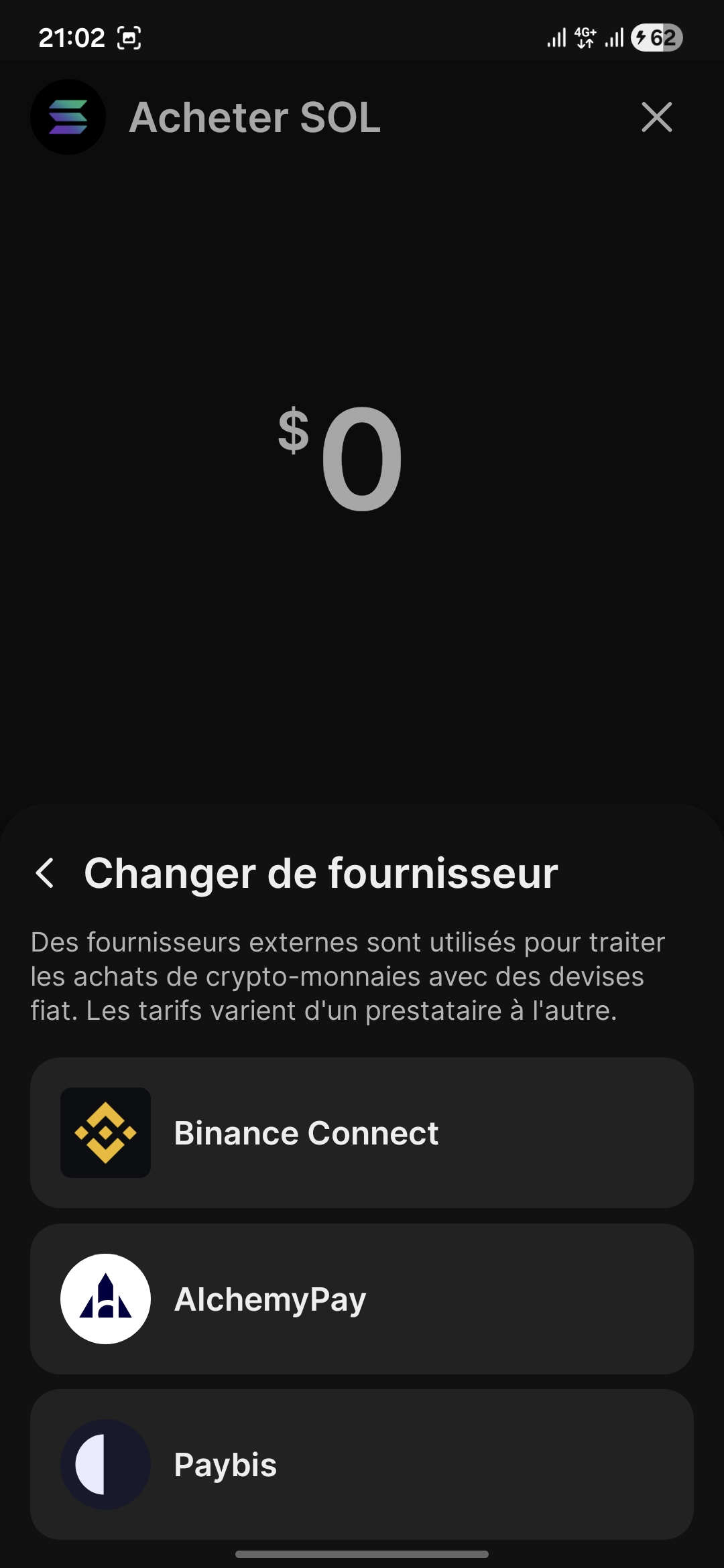
Task: Choose AlchemyPay as provider
Action: pos(362,1299)
